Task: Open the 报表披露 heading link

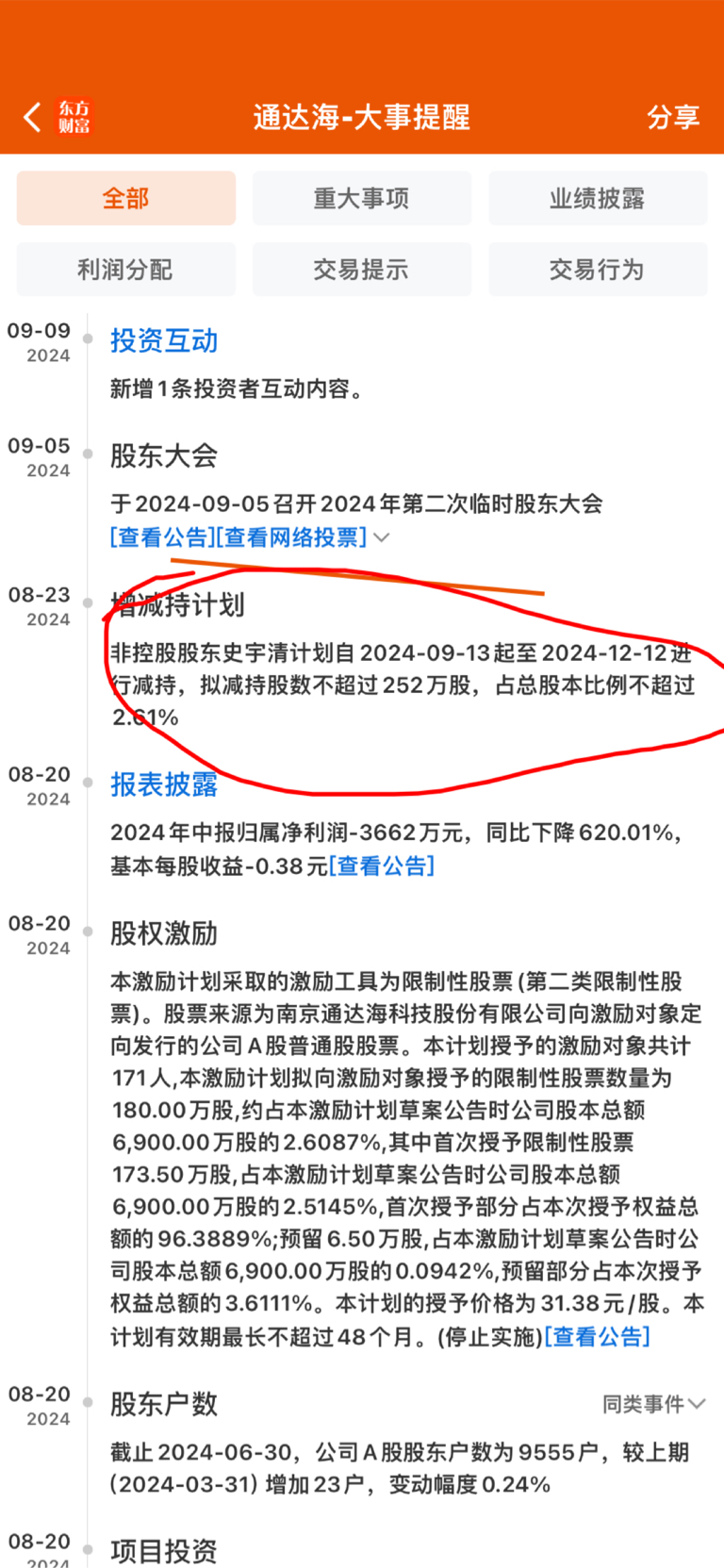Action: click(164, 784)
